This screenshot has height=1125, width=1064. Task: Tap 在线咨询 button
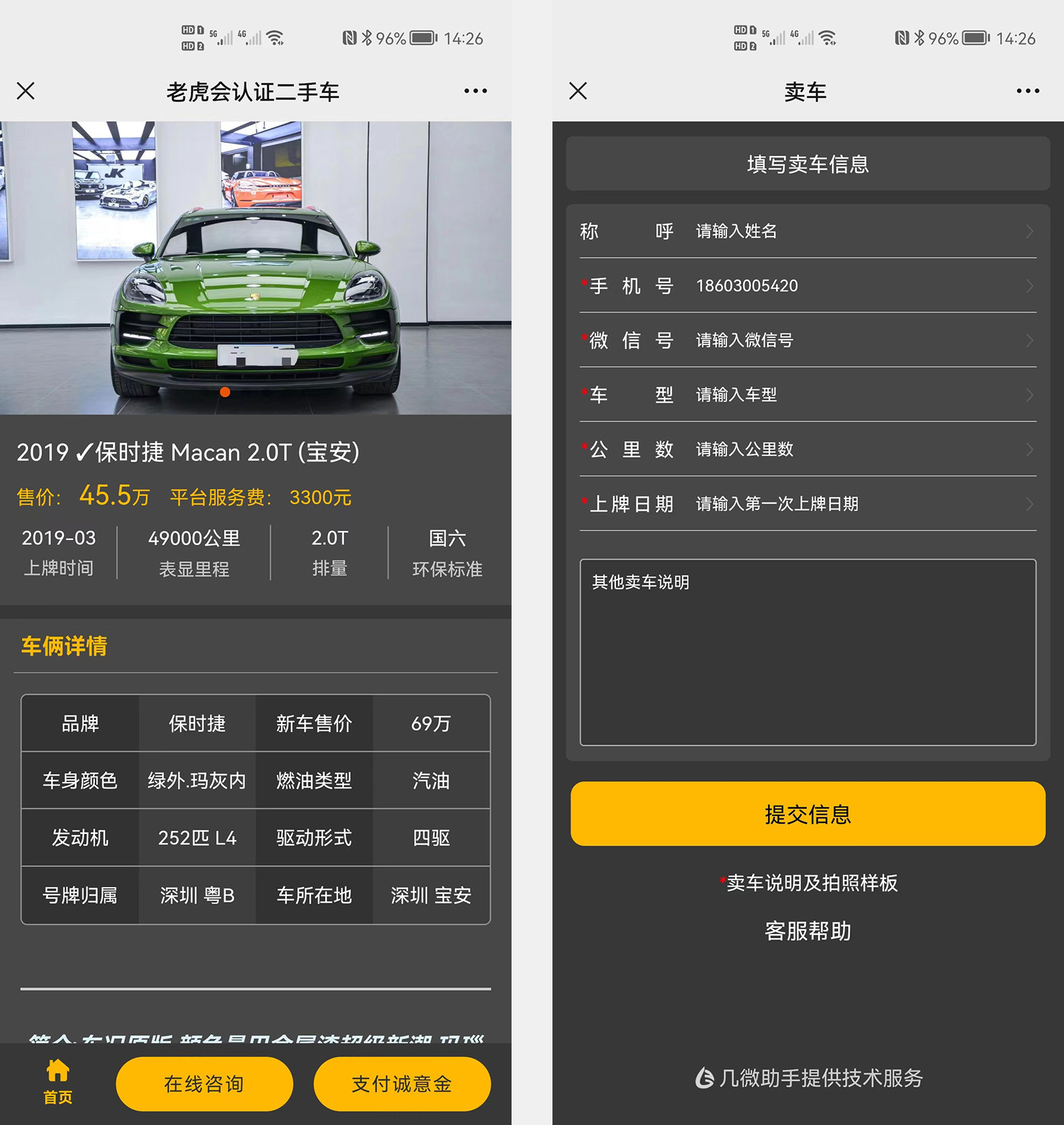[x=204, y=1083]
